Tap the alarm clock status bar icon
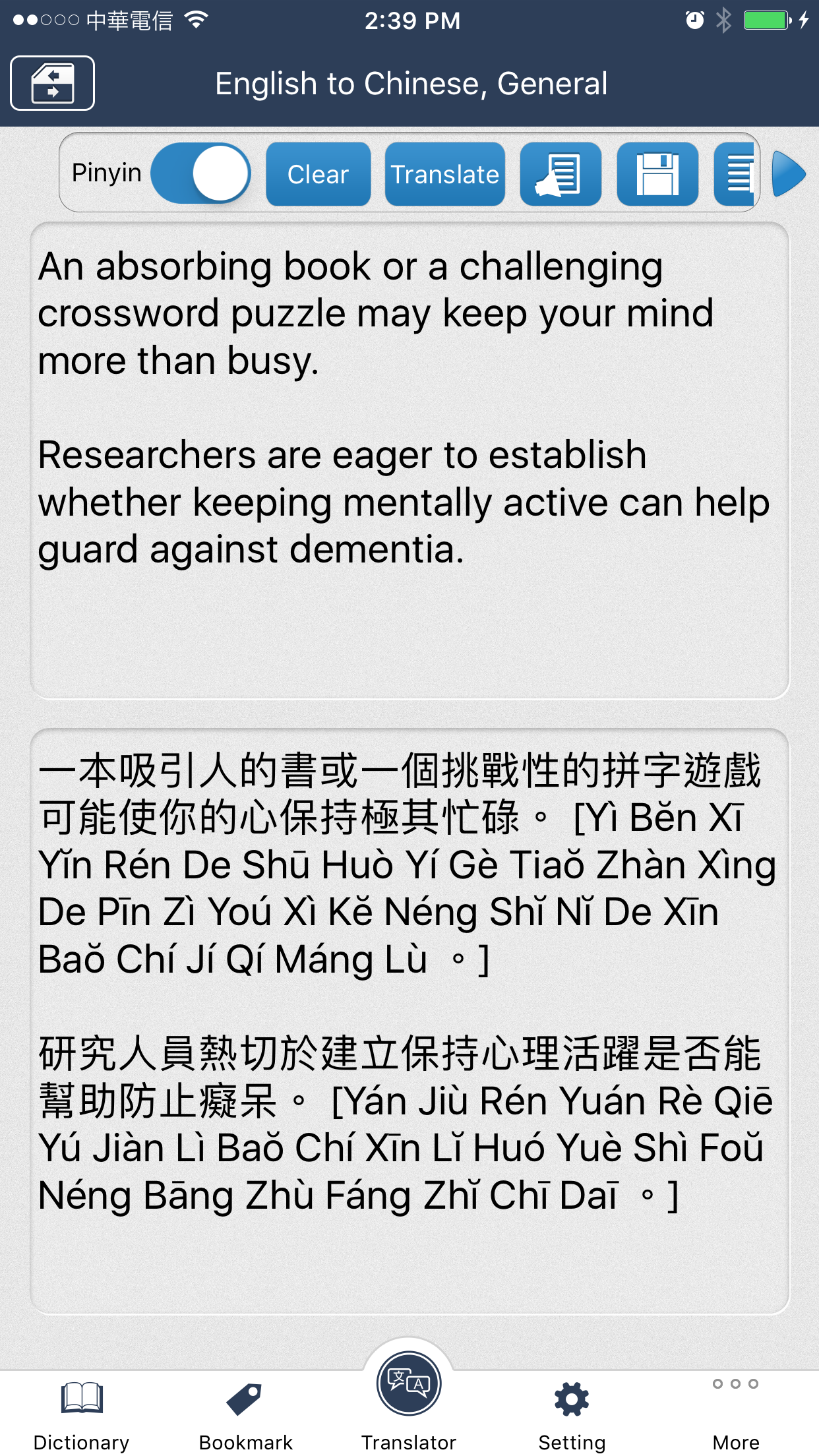Image resolution: width=819 pixels, height=1456 pixels. pyautogui.click(x=694, y=20)
